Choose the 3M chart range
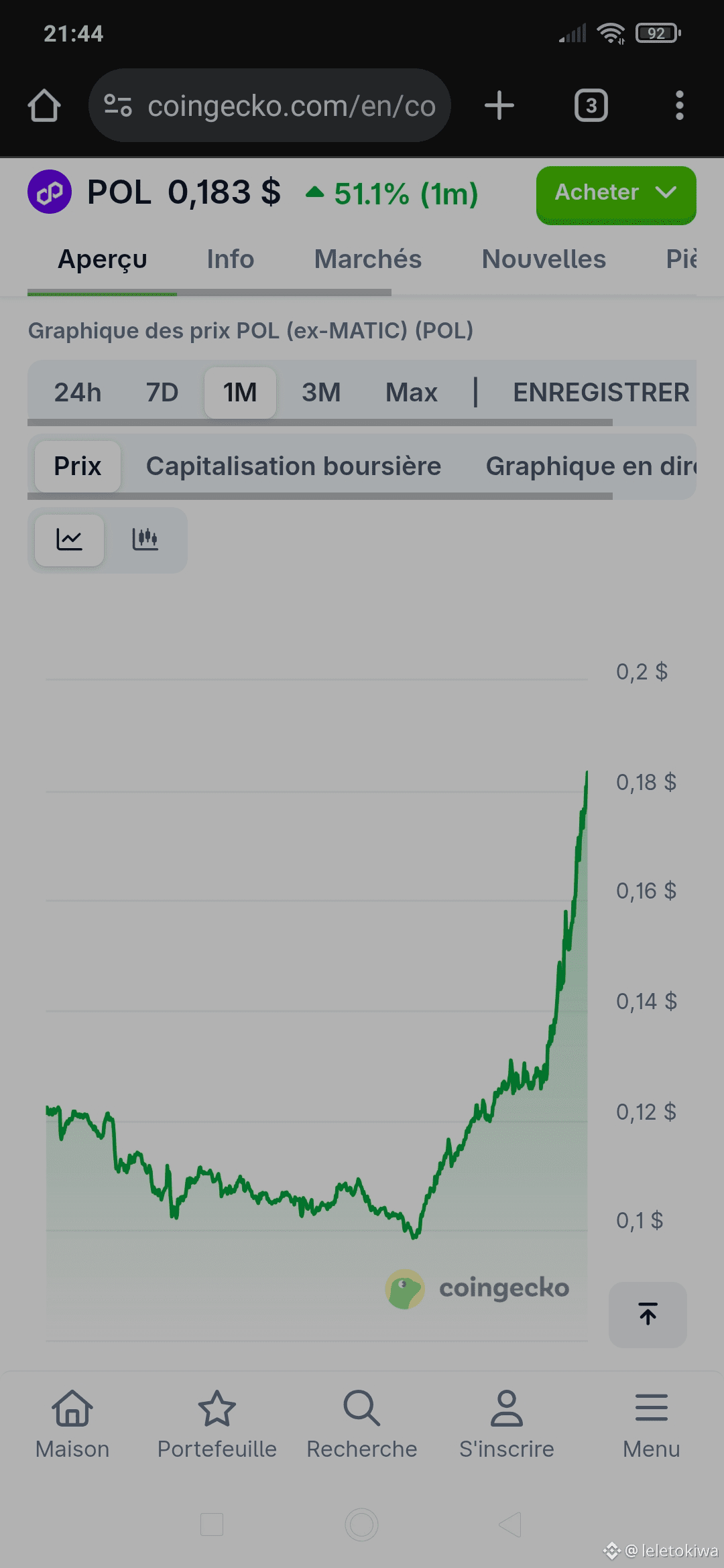Viewport: 724px width, 1568px height. 321,393
